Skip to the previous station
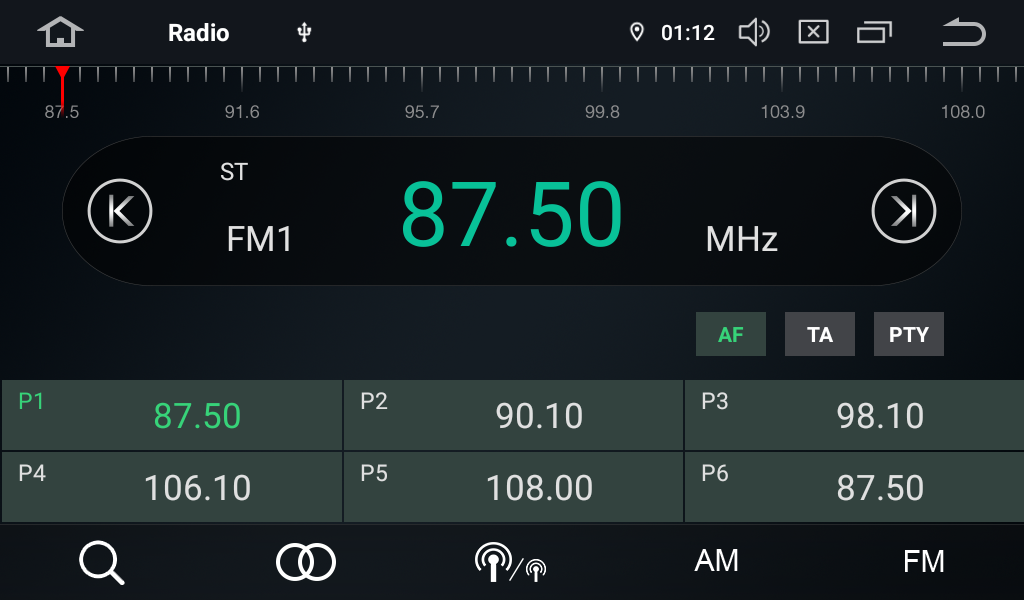The width and height of the screenshot is (1024, 600). pos(120,211)
